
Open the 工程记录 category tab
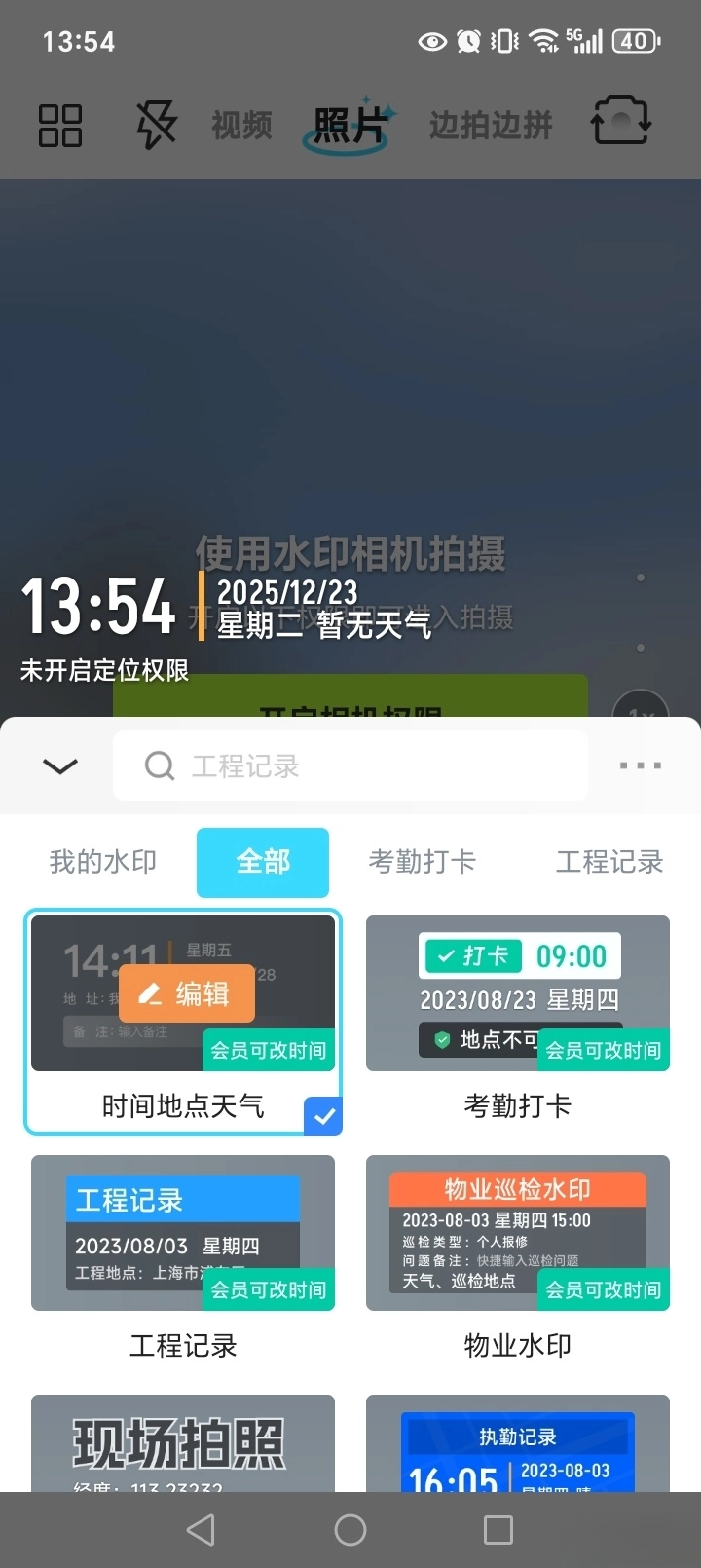coord(609,862)
